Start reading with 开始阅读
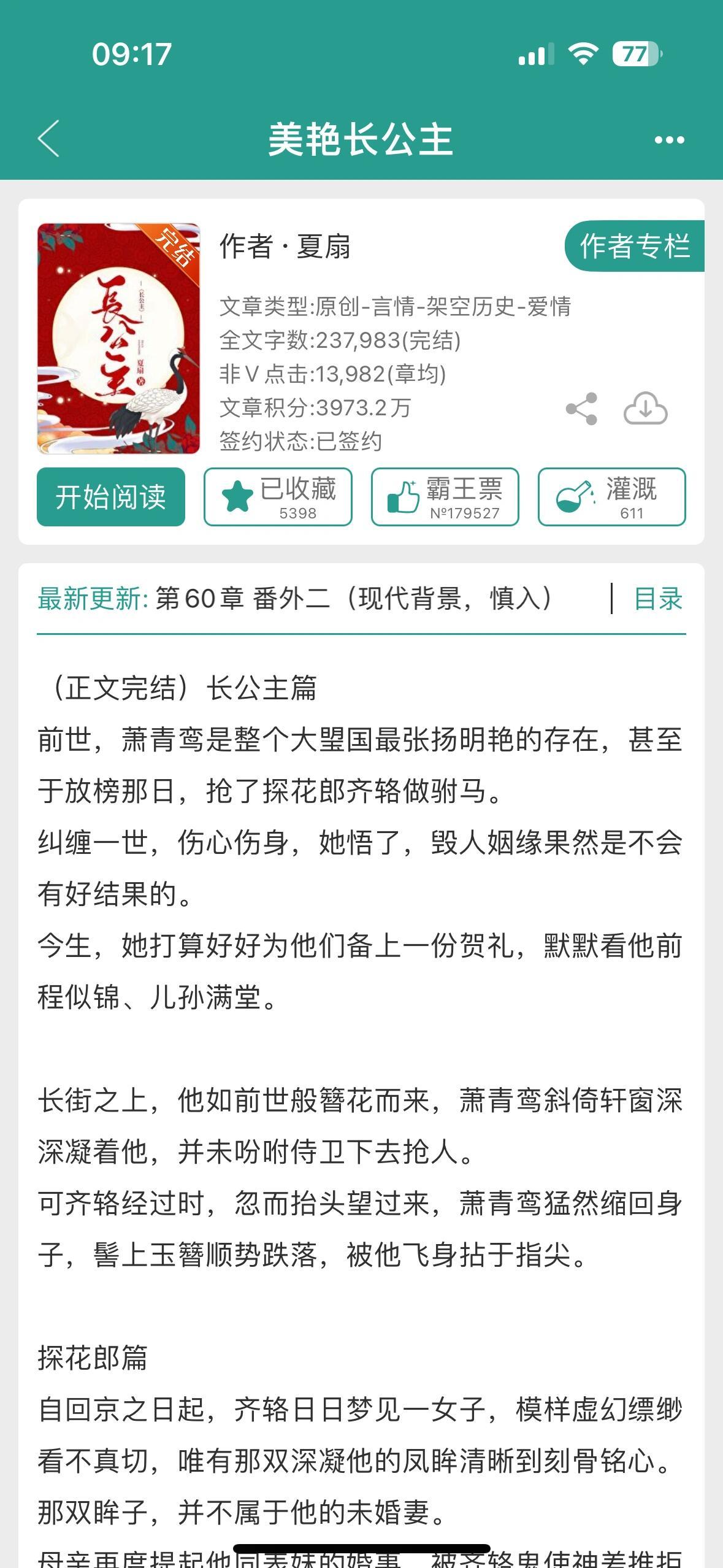 click(x=110, y=497)
